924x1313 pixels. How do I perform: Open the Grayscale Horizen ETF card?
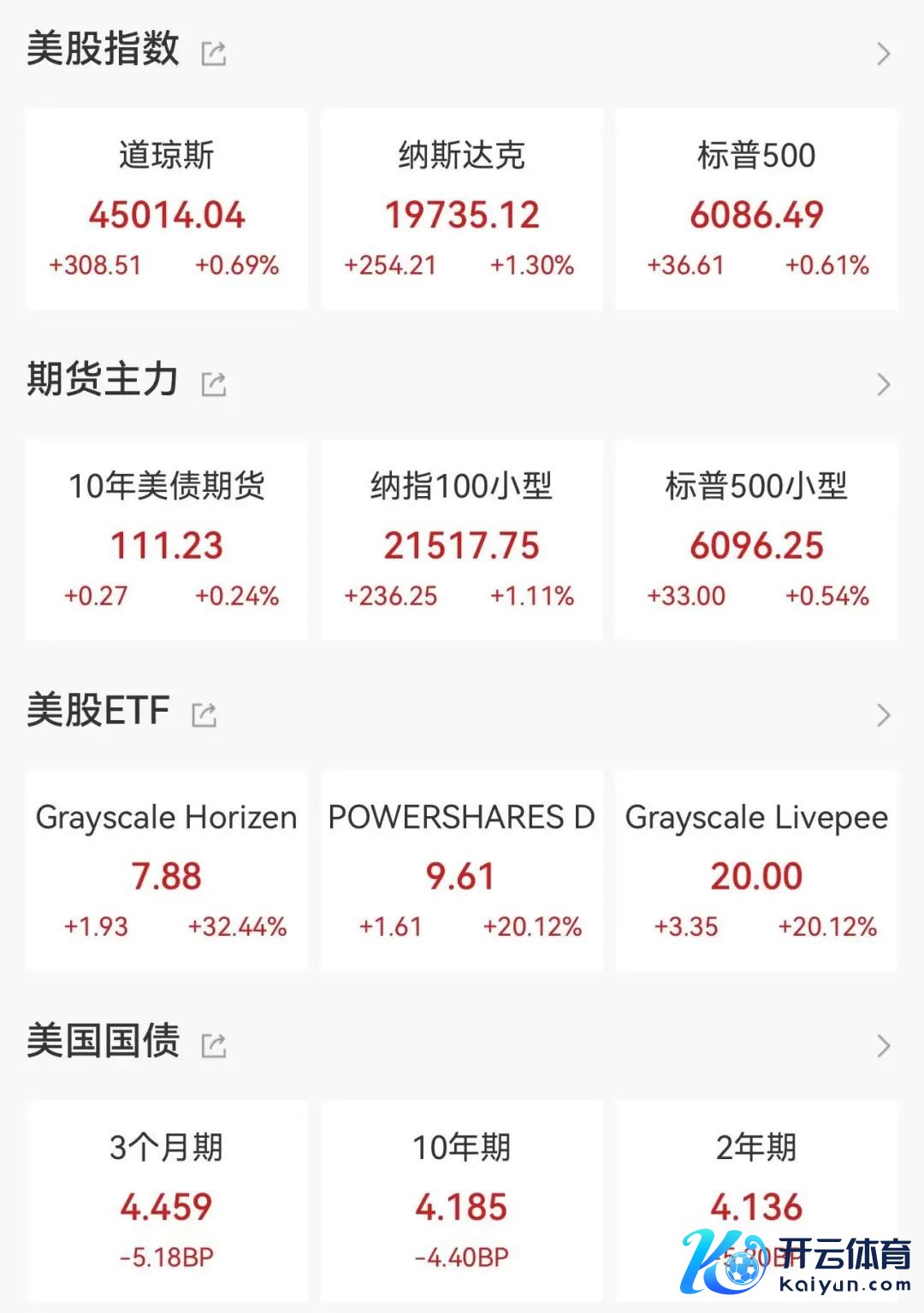pyautogui.click(x=167, y=870)
